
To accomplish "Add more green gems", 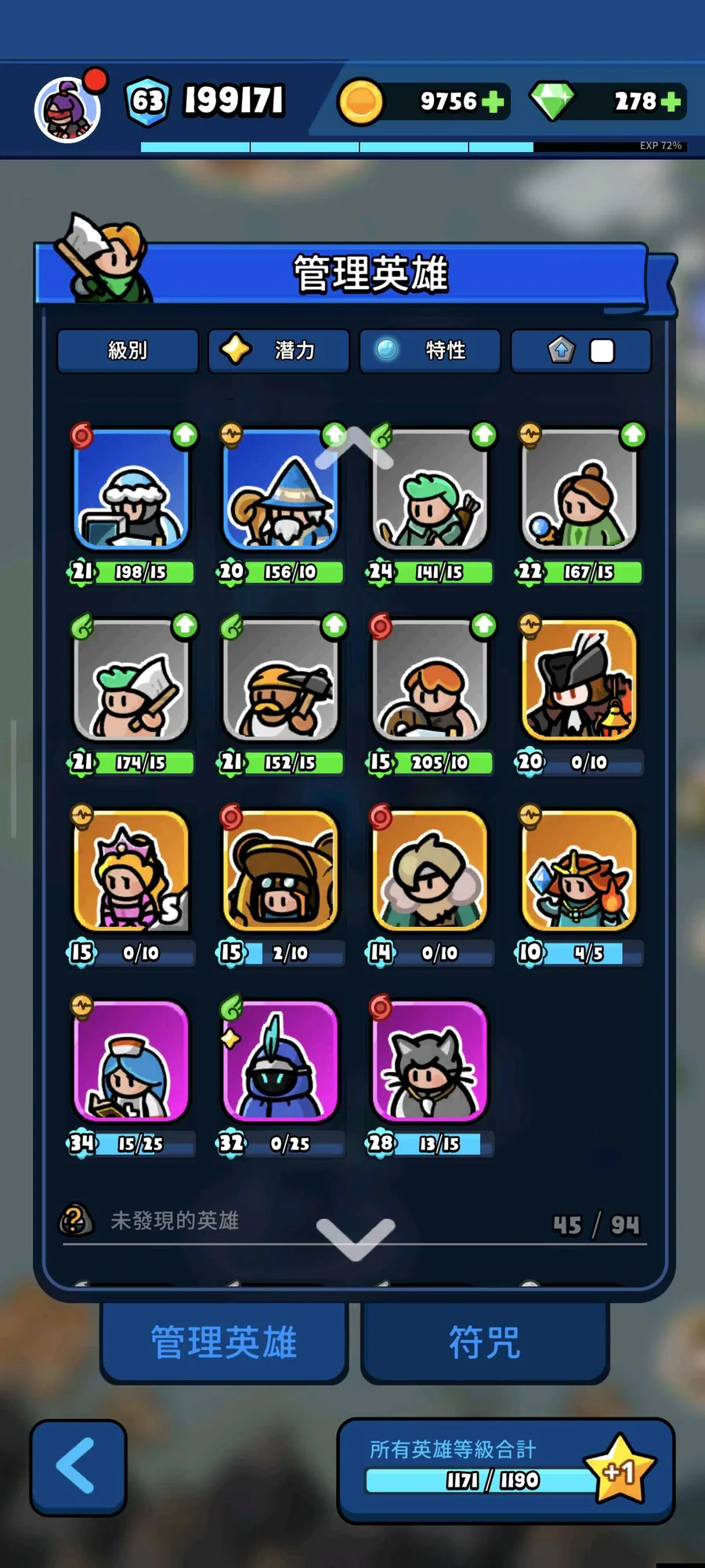I will (671, 102).
